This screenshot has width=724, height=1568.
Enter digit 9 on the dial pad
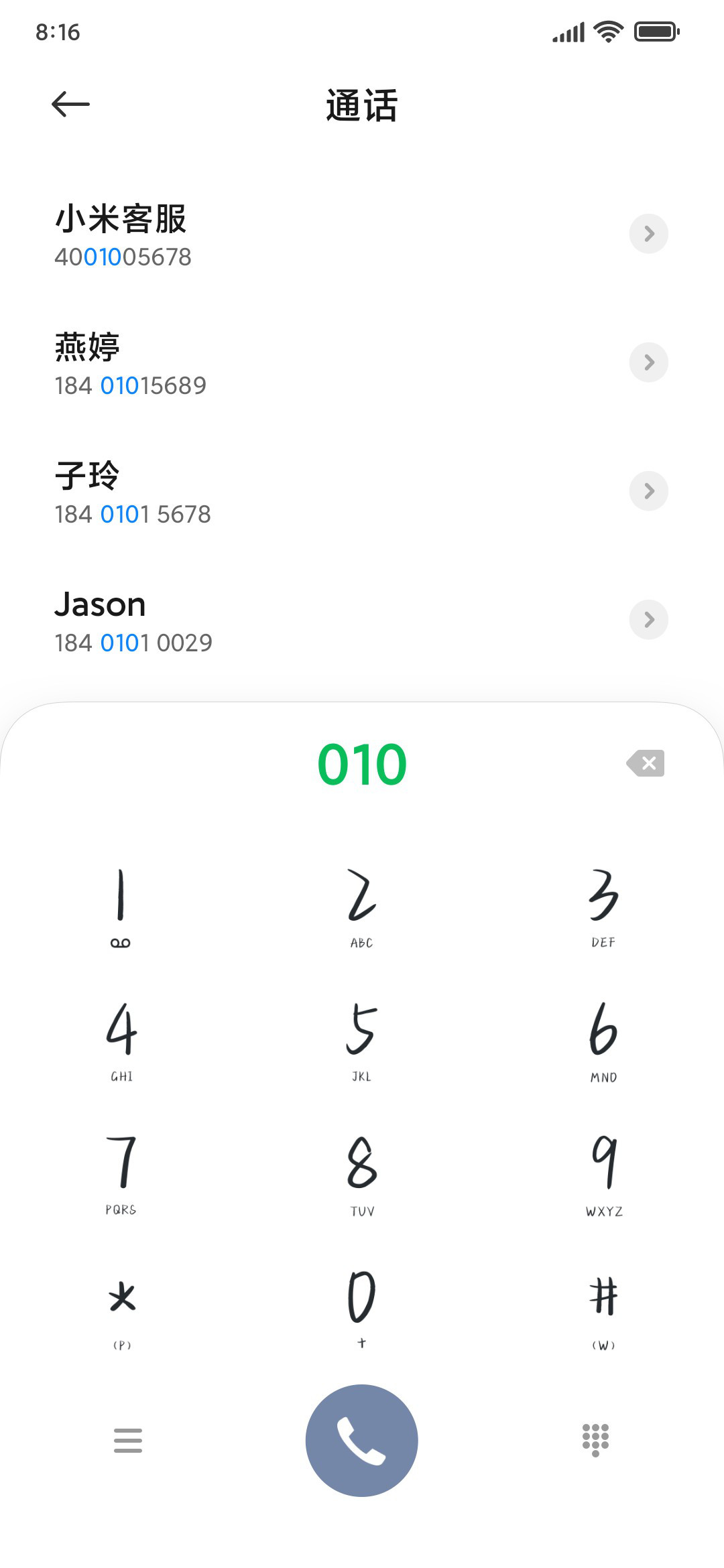pos(603,1174)
